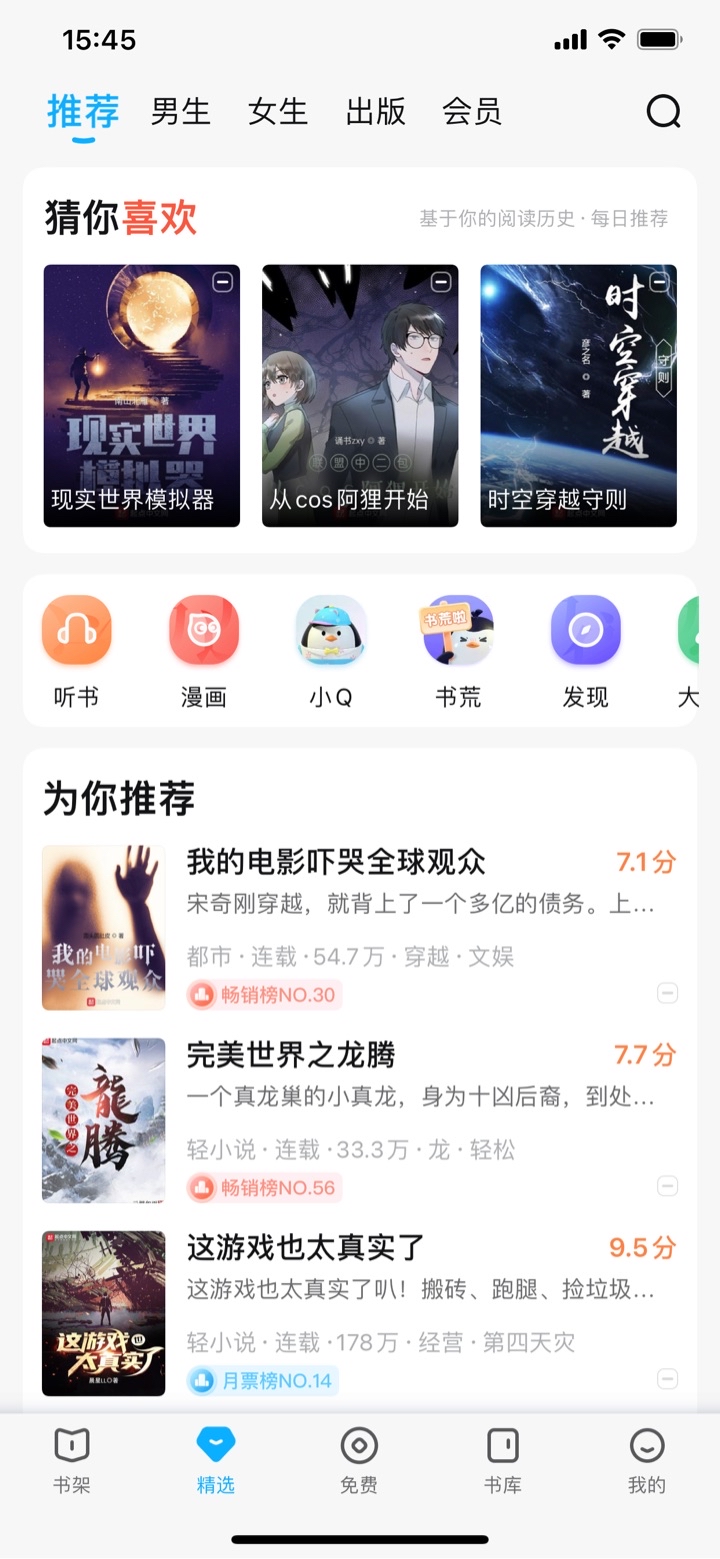Switch to the 会员 tab

coord(472,111)
